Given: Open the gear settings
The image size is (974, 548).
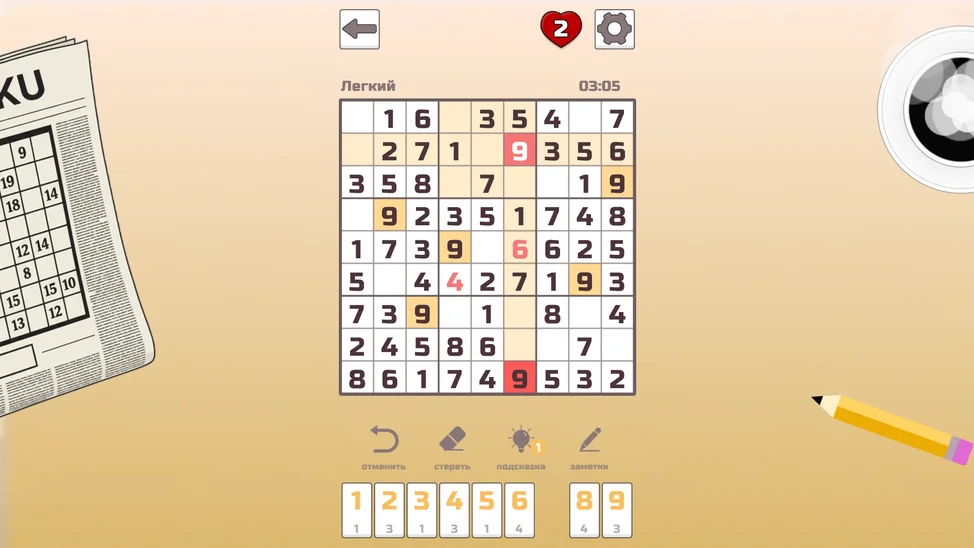Looking at the screenshot, I should click(614, 29).
